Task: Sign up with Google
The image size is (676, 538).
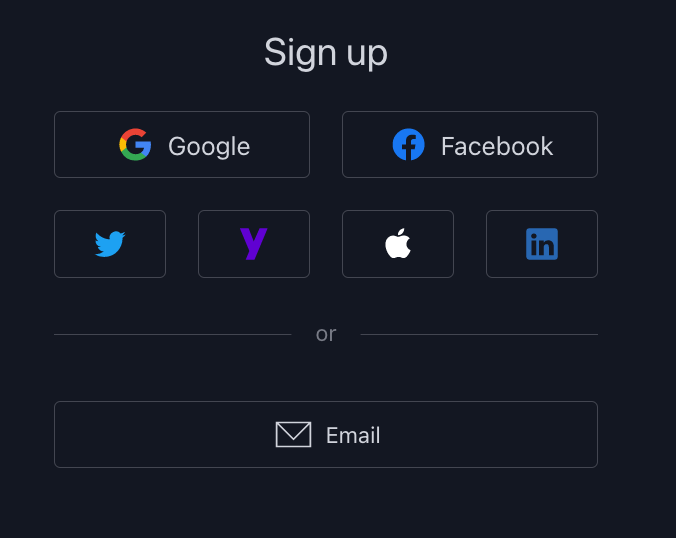Action: (x=182, y=145)
